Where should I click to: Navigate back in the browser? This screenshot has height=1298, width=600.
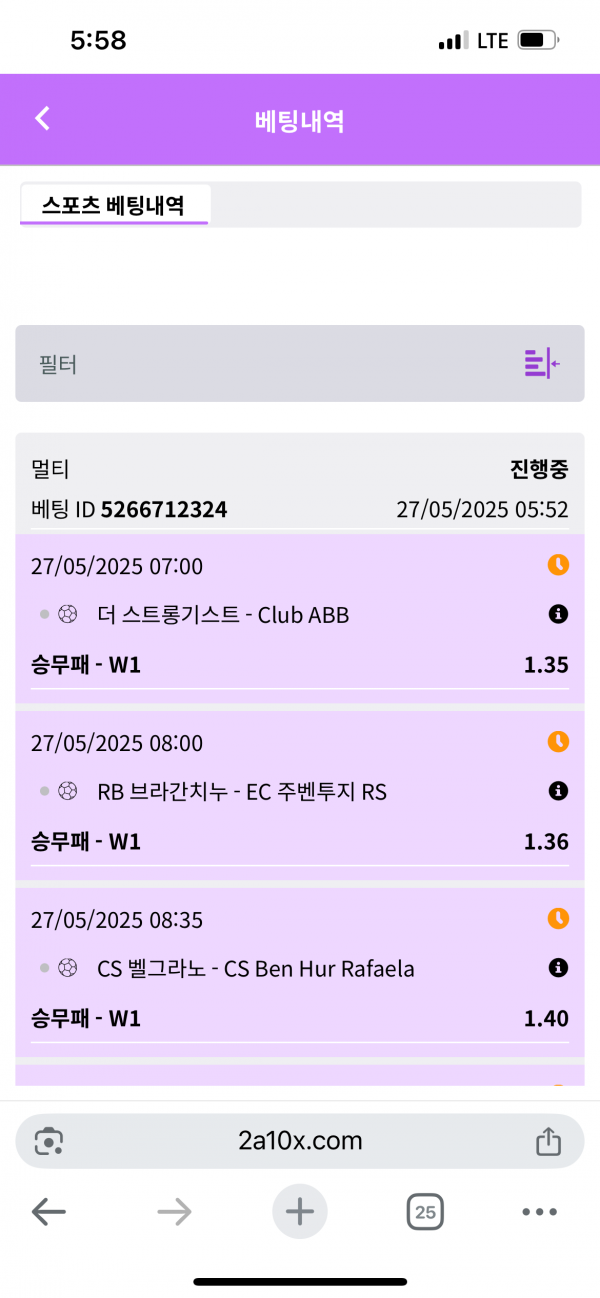point(48,1213)
